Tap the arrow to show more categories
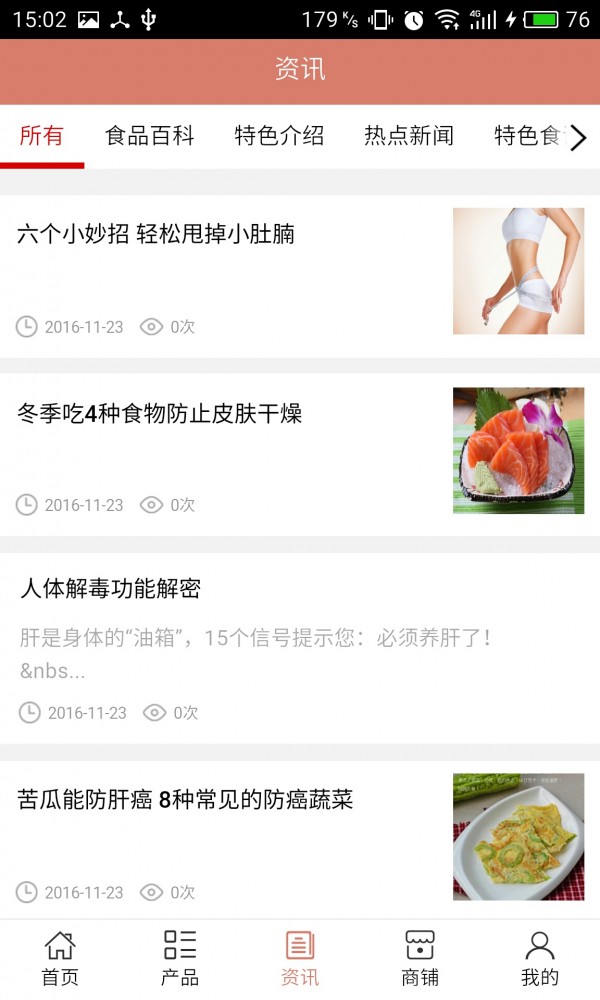This screenshot has height=1000, width=600. coord(578,138)
